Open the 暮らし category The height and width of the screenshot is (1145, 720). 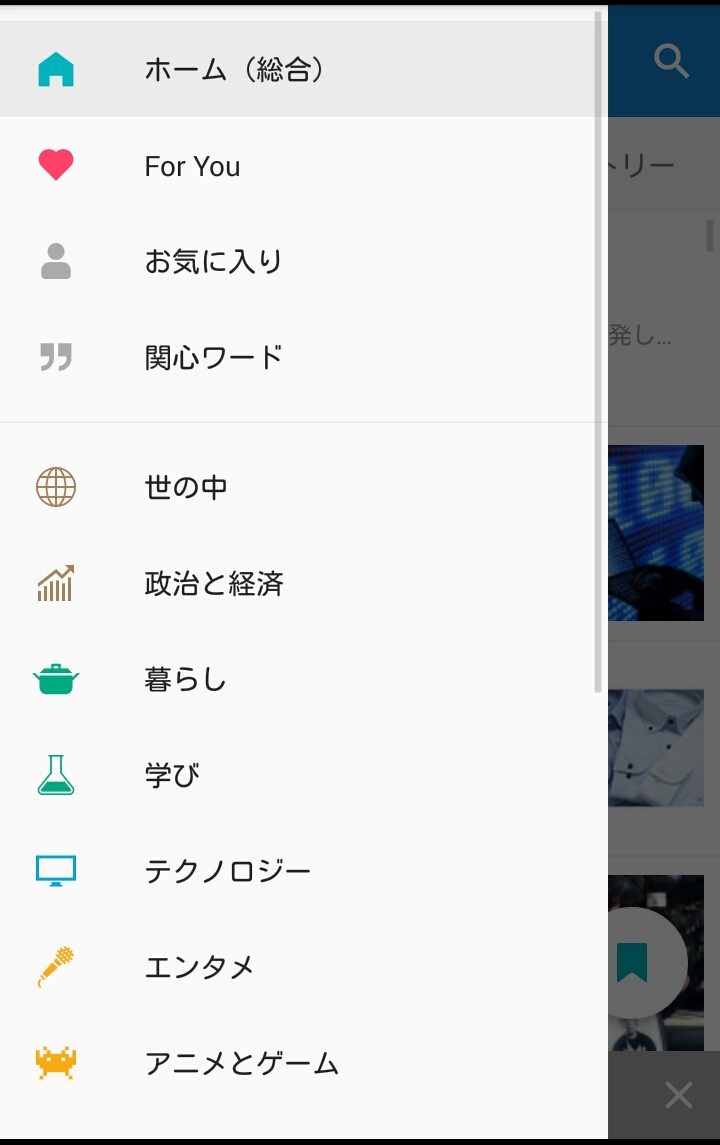coord(186,680)
